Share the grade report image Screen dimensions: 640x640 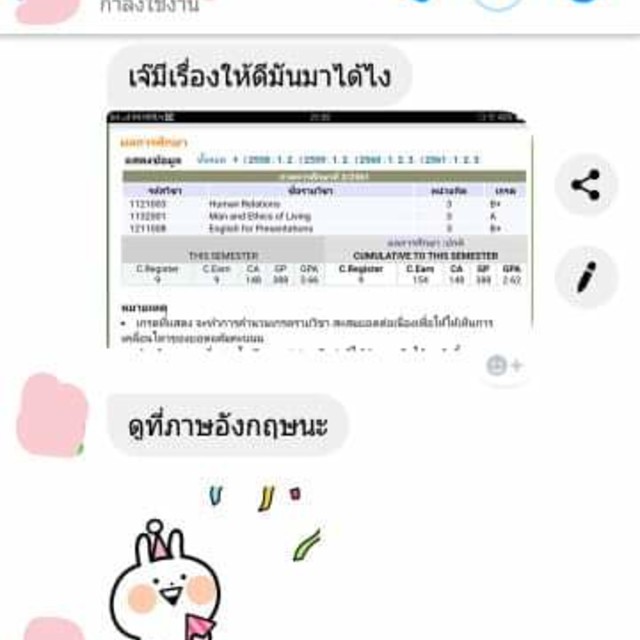click(586, 185)
